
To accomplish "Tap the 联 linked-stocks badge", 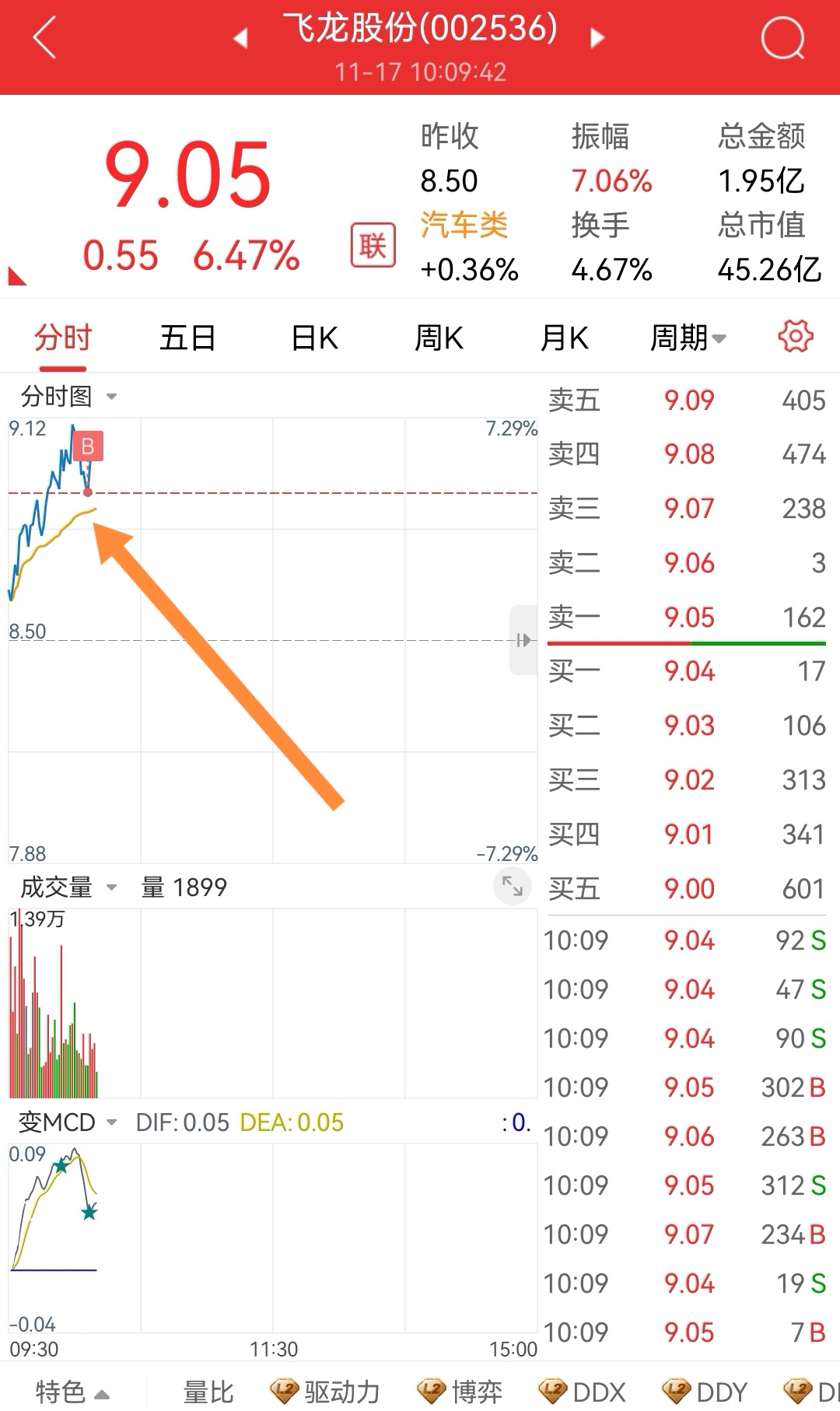I will point(373,246).
